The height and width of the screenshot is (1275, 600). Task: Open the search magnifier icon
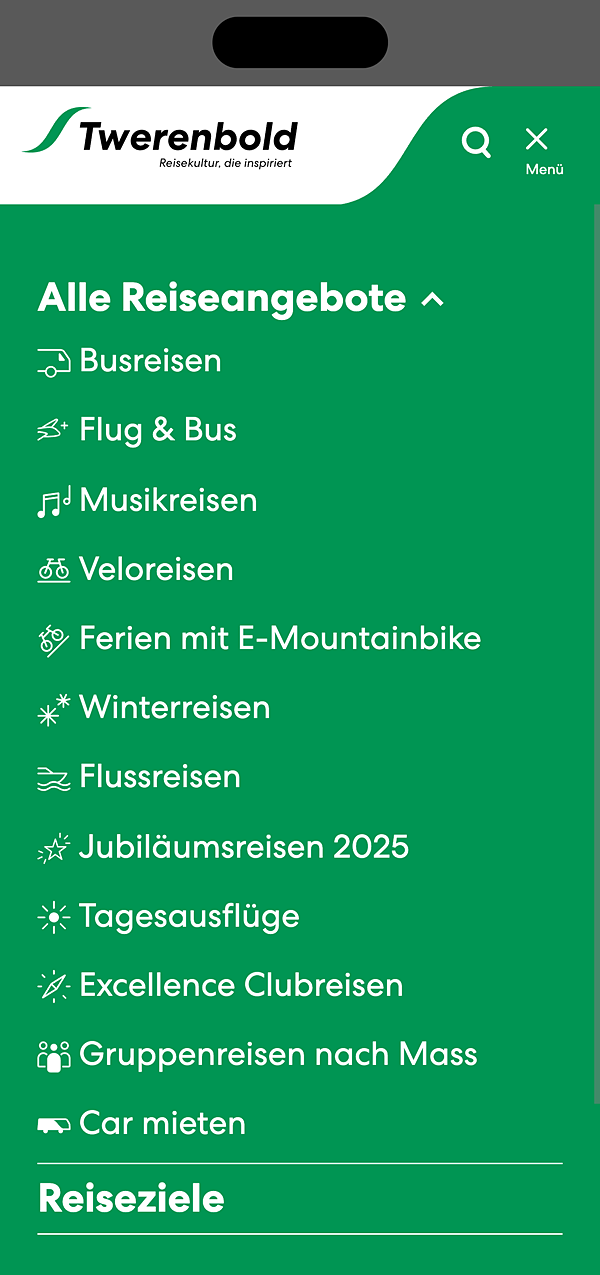477,143
